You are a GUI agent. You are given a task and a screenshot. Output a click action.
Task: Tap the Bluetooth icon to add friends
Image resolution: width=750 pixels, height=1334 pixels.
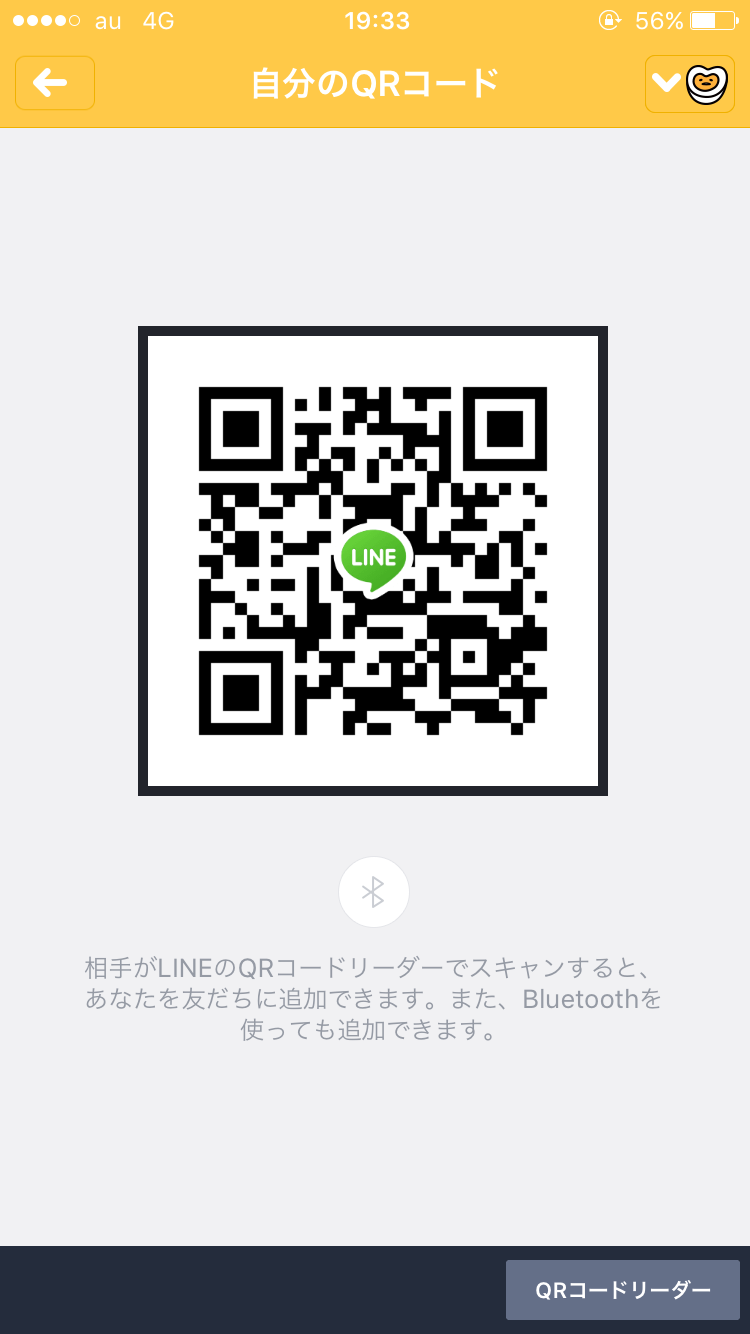point(374,892)
